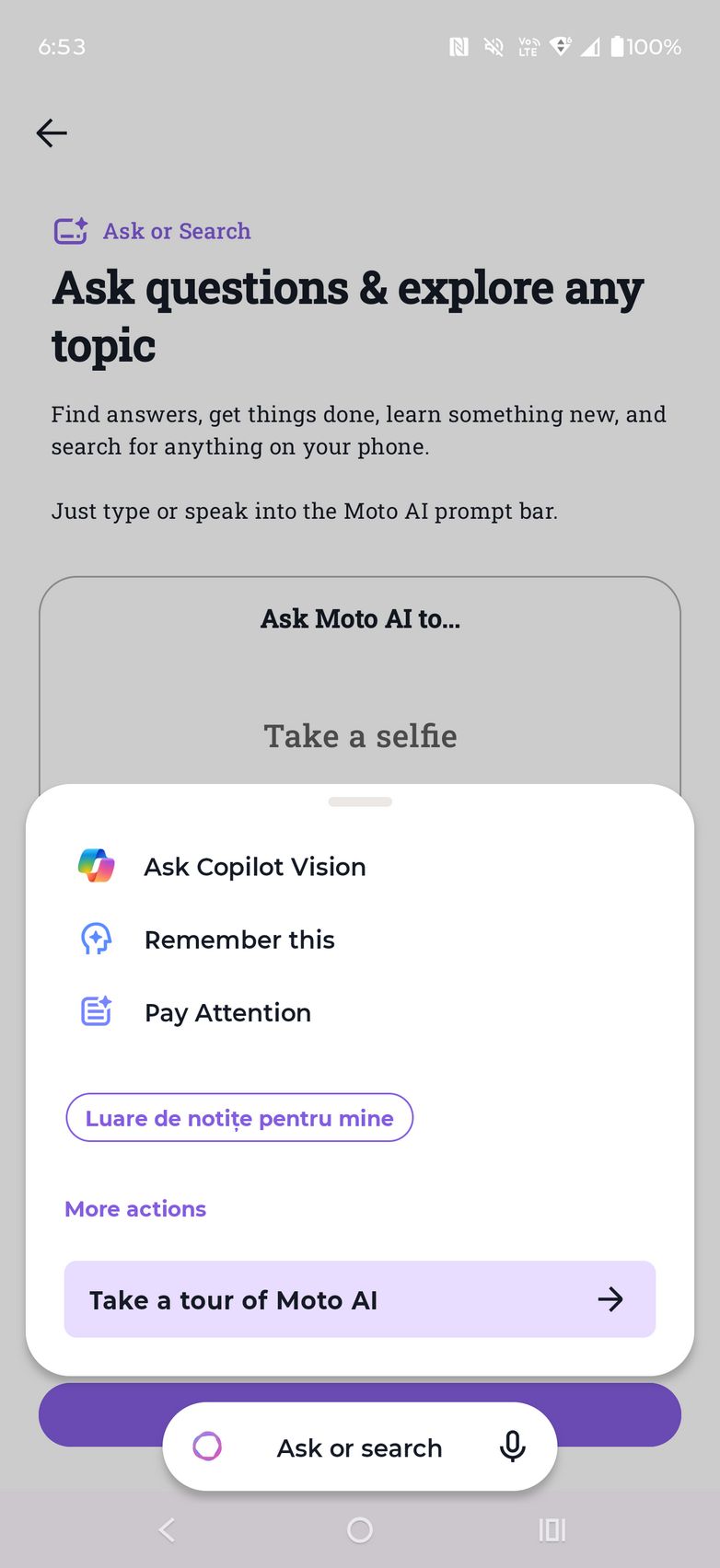Start Pay Attention
720x1568 pixels.
tap(226, 1012)
